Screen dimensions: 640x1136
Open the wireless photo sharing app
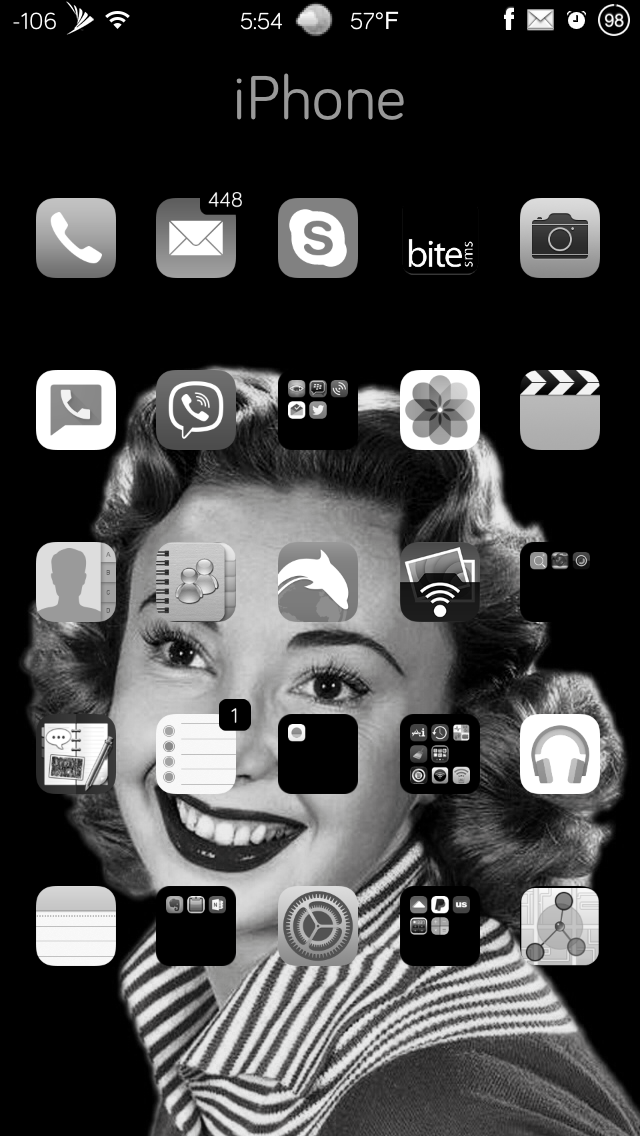[x=440, y=582]
